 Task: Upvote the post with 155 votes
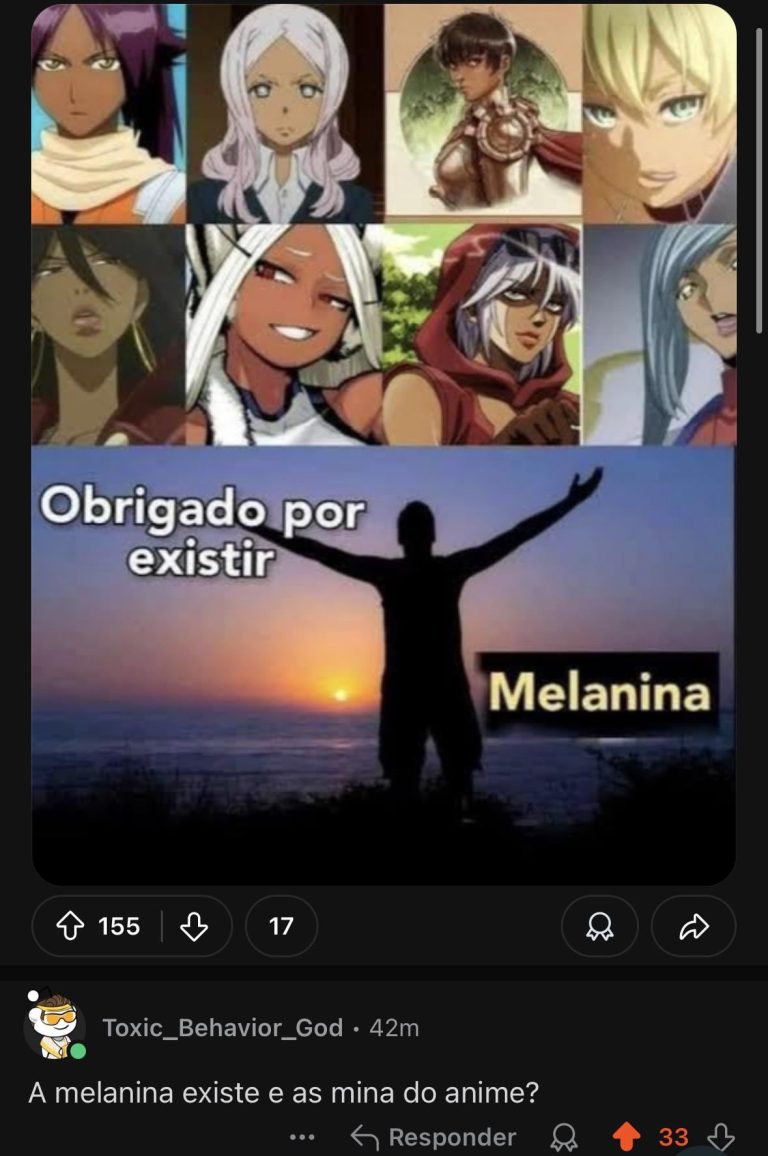[68, 927]
